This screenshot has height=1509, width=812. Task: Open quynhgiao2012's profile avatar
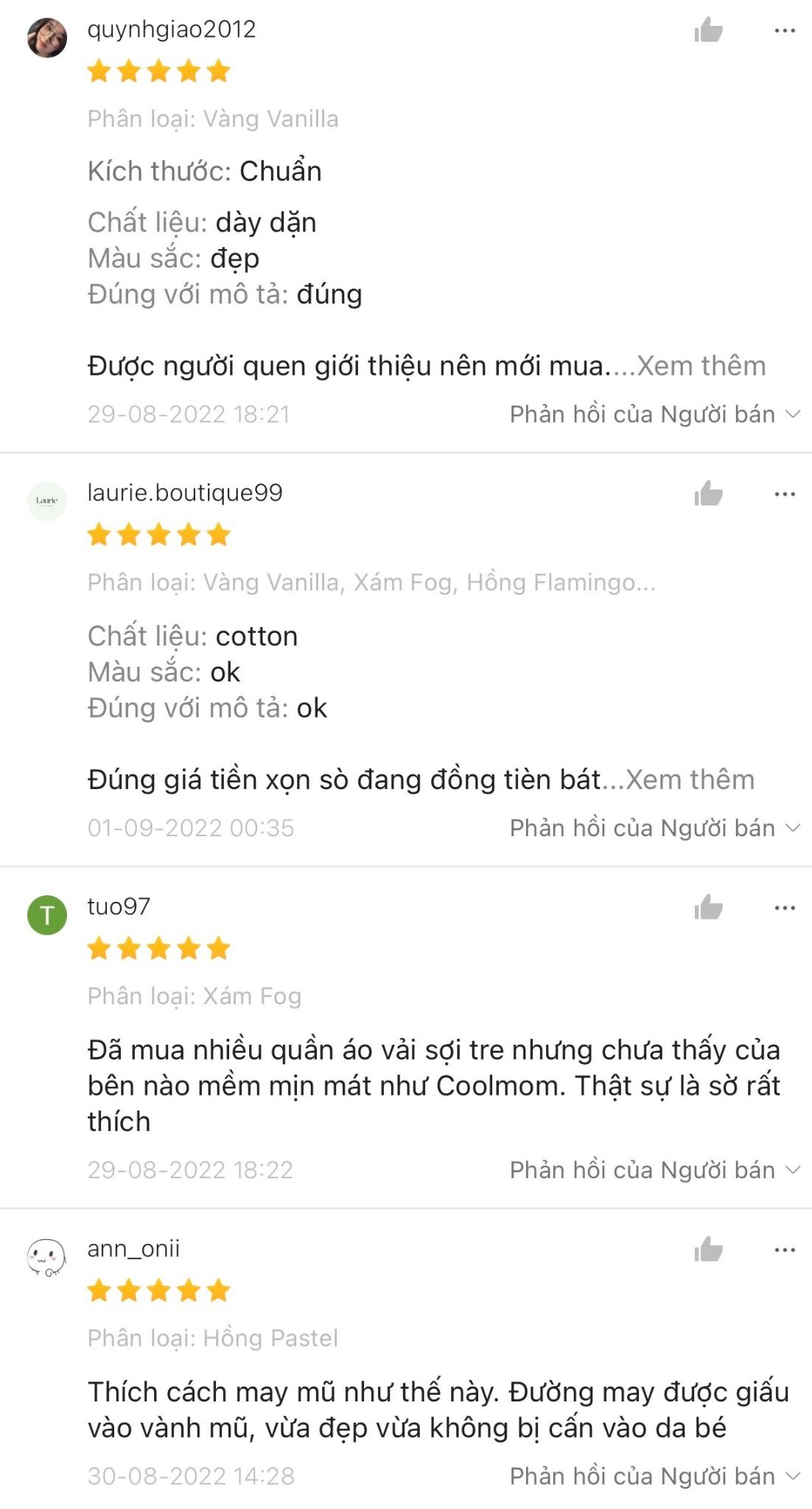pyautogui.click(x=47, y=38)
